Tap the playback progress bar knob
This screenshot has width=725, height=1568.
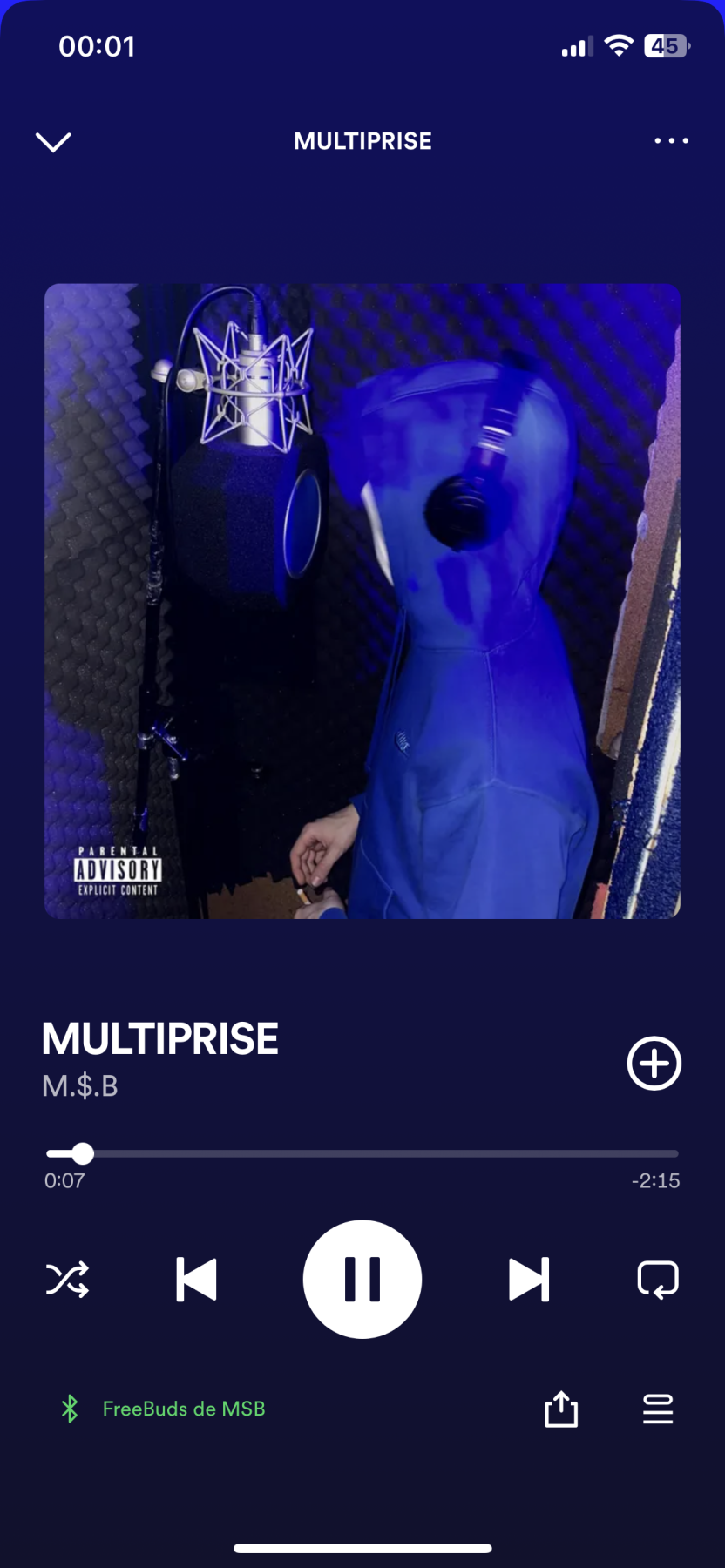coord(83,1153)
